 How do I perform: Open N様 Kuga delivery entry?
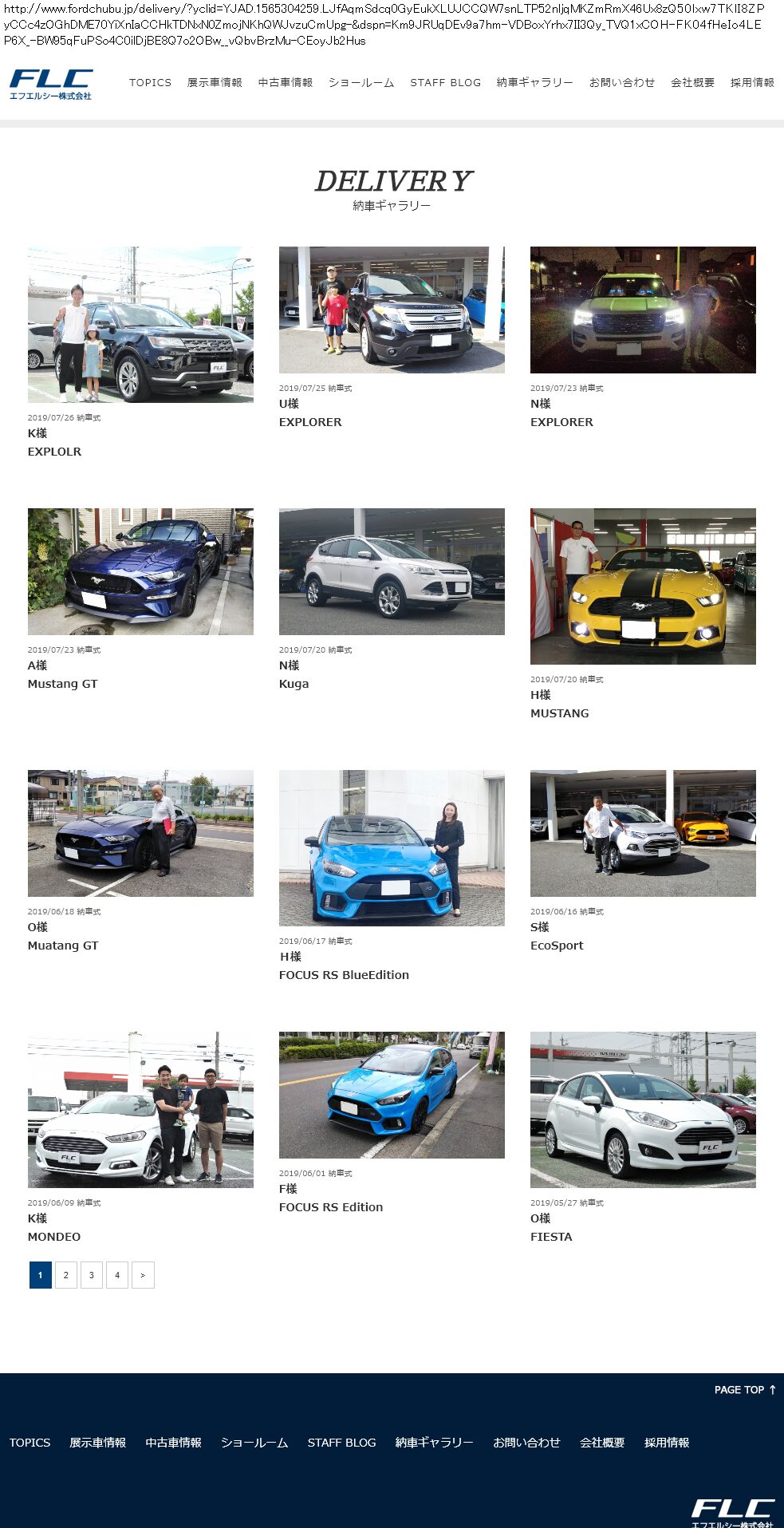tap(392, 571)
